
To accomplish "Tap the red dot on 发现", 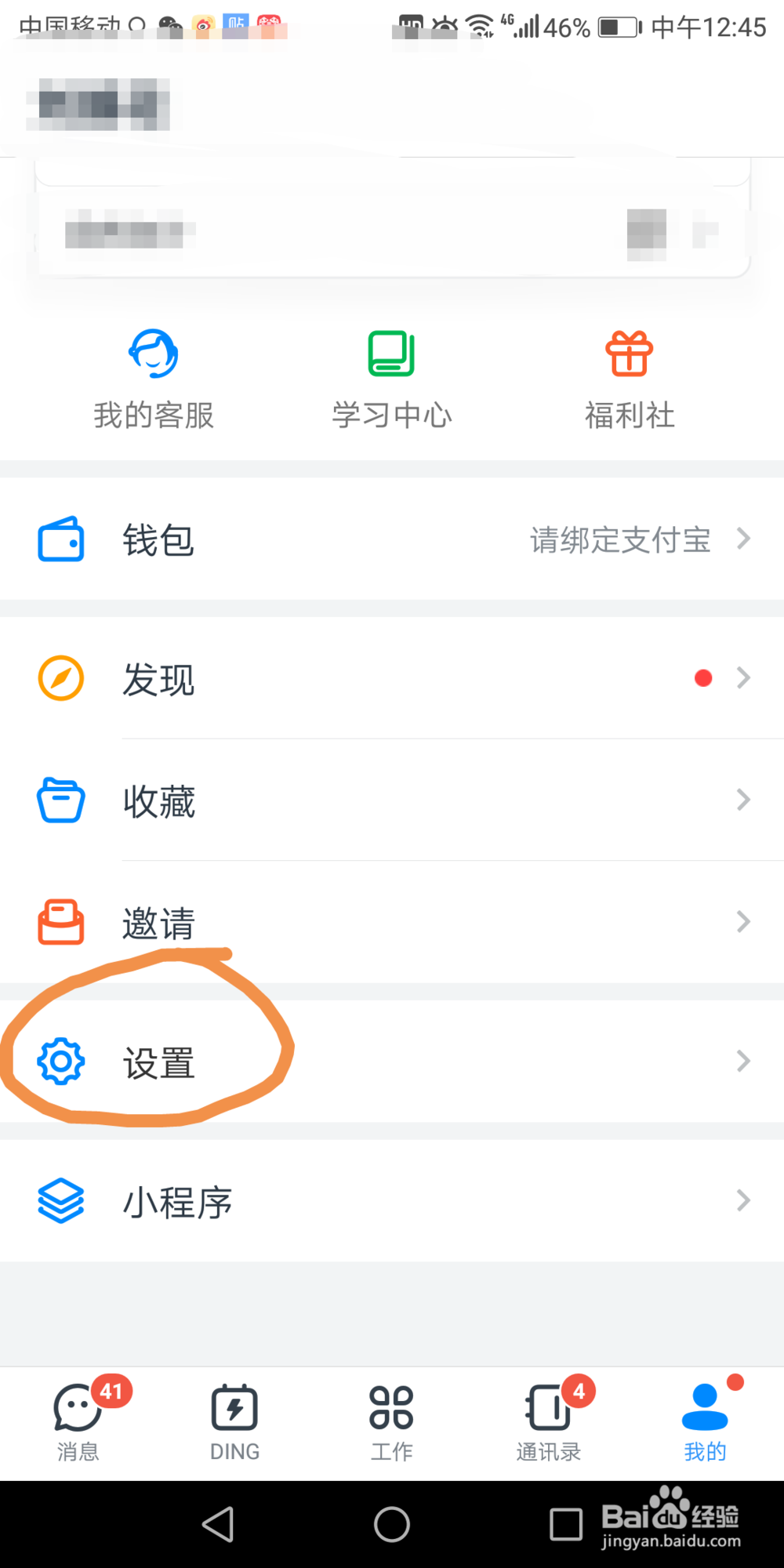I will [702, 677].
